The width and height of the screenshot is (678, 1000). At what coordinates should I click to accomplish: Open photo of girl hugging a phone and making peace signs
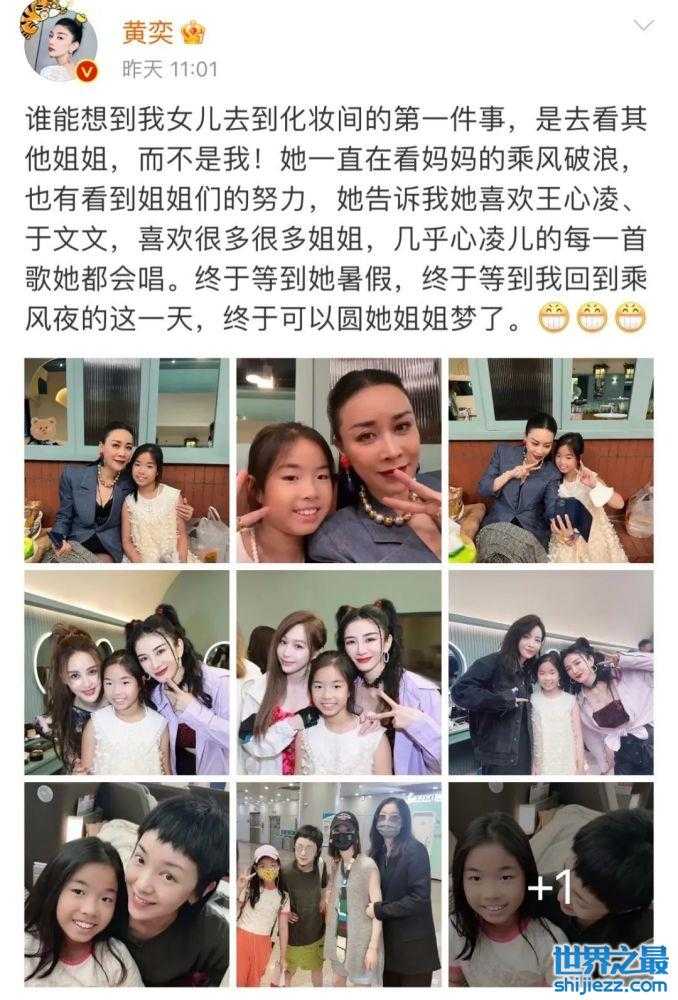tap(550, 460)
